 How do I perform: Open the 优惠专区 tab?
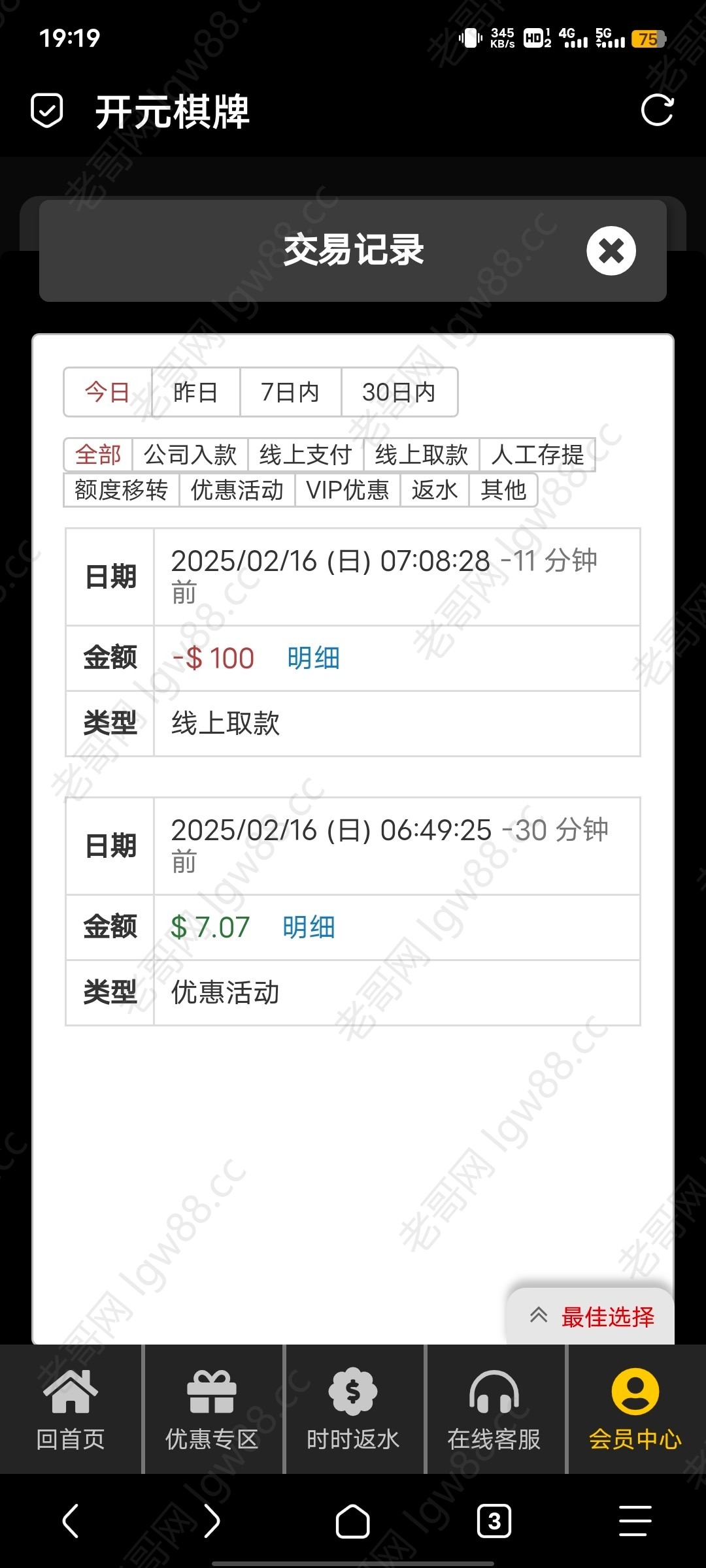point(212,1409)
